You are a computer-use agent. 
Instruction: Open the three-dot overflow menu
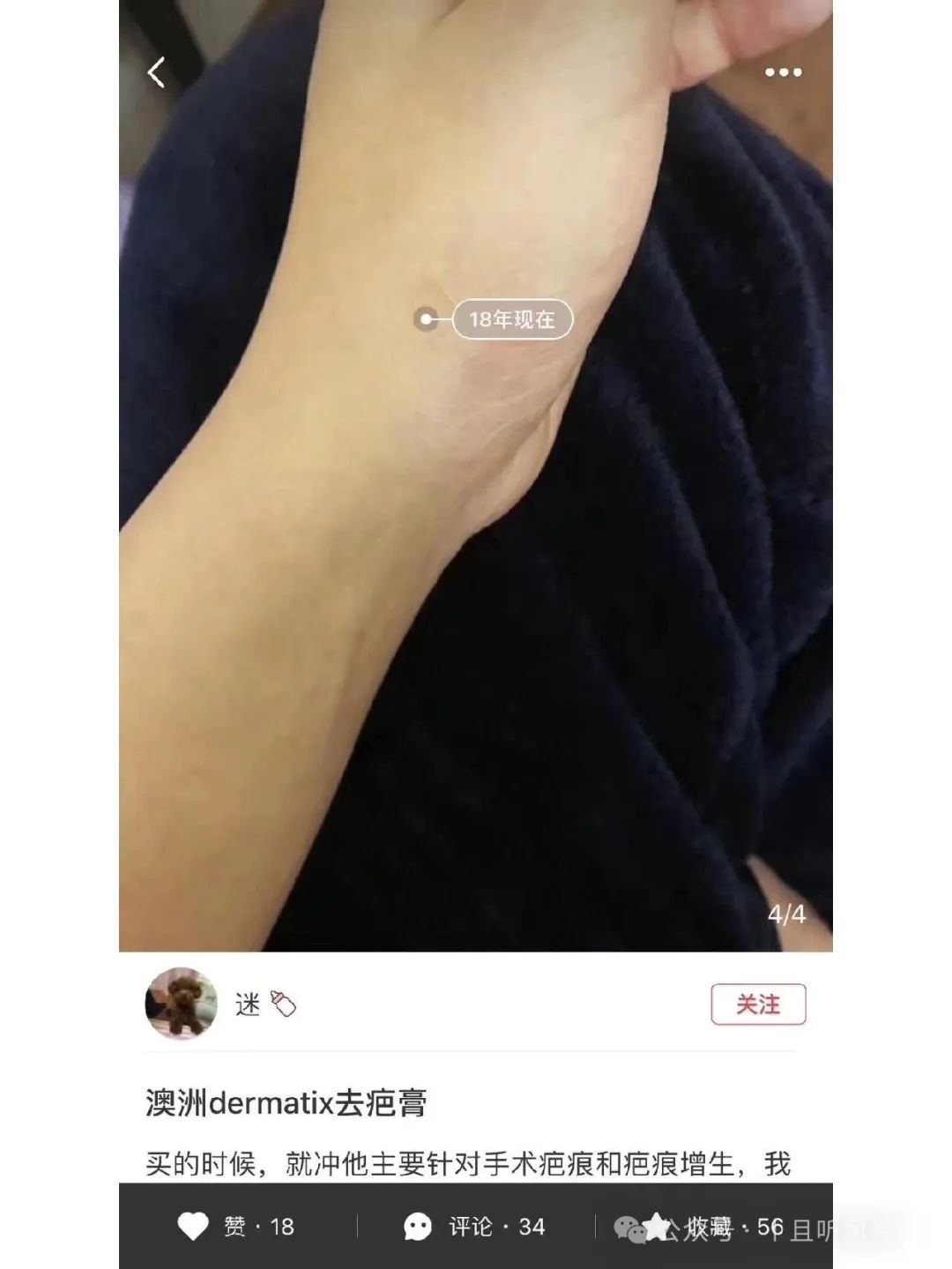point(783,72)
